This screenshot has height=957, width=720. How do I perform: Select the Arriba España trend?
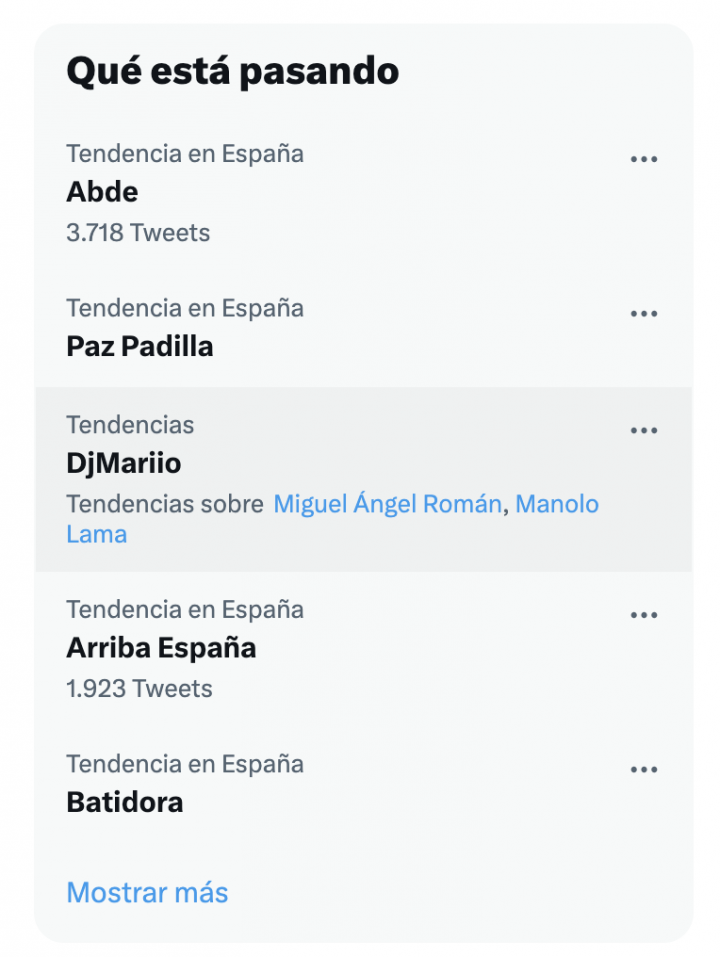pyautogui.click(x=161, y=648)
